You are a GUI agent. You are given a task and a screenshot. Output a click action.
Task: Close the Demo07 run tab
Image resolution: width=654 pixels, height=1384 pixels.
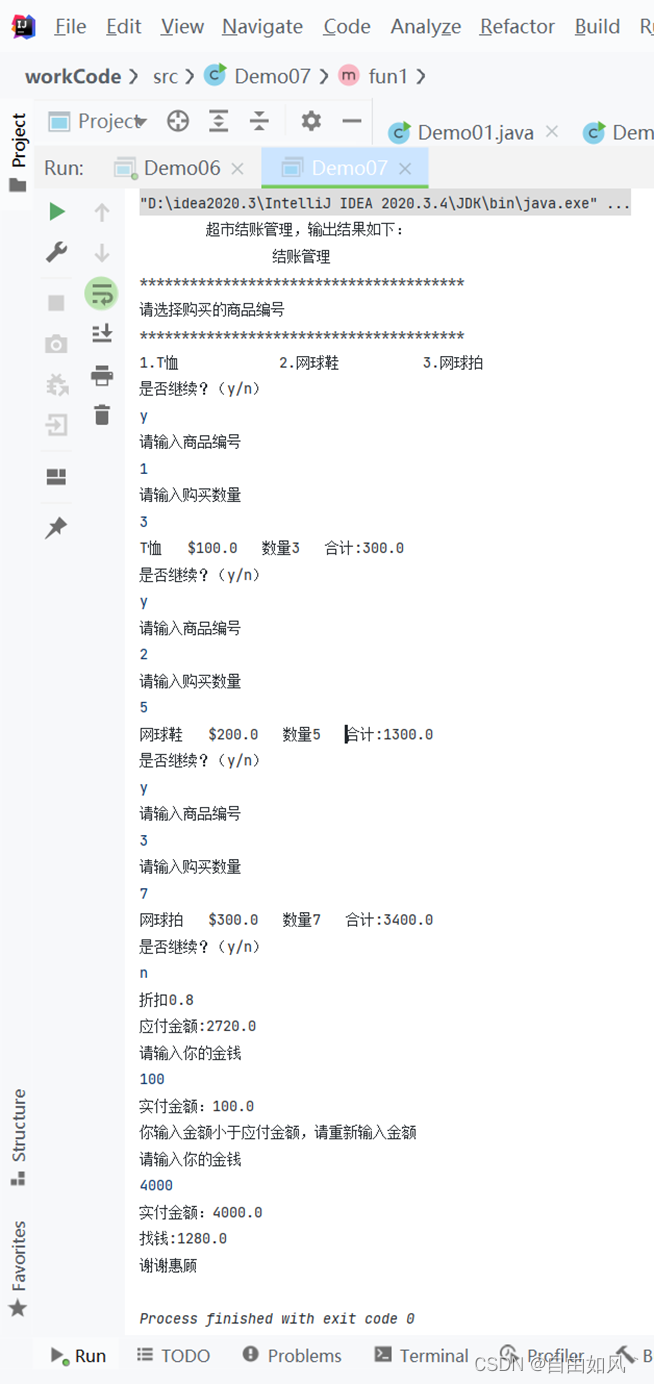pos(405,168)
